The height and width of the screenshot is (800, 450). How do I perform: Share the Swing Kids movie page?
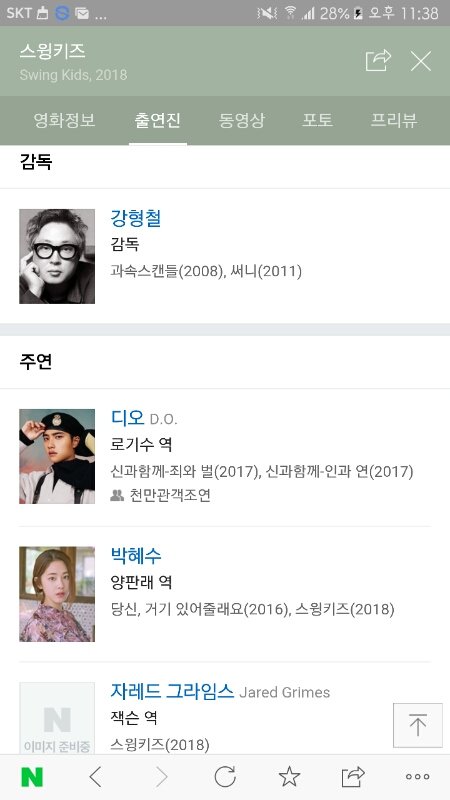(x=378, y=61)
